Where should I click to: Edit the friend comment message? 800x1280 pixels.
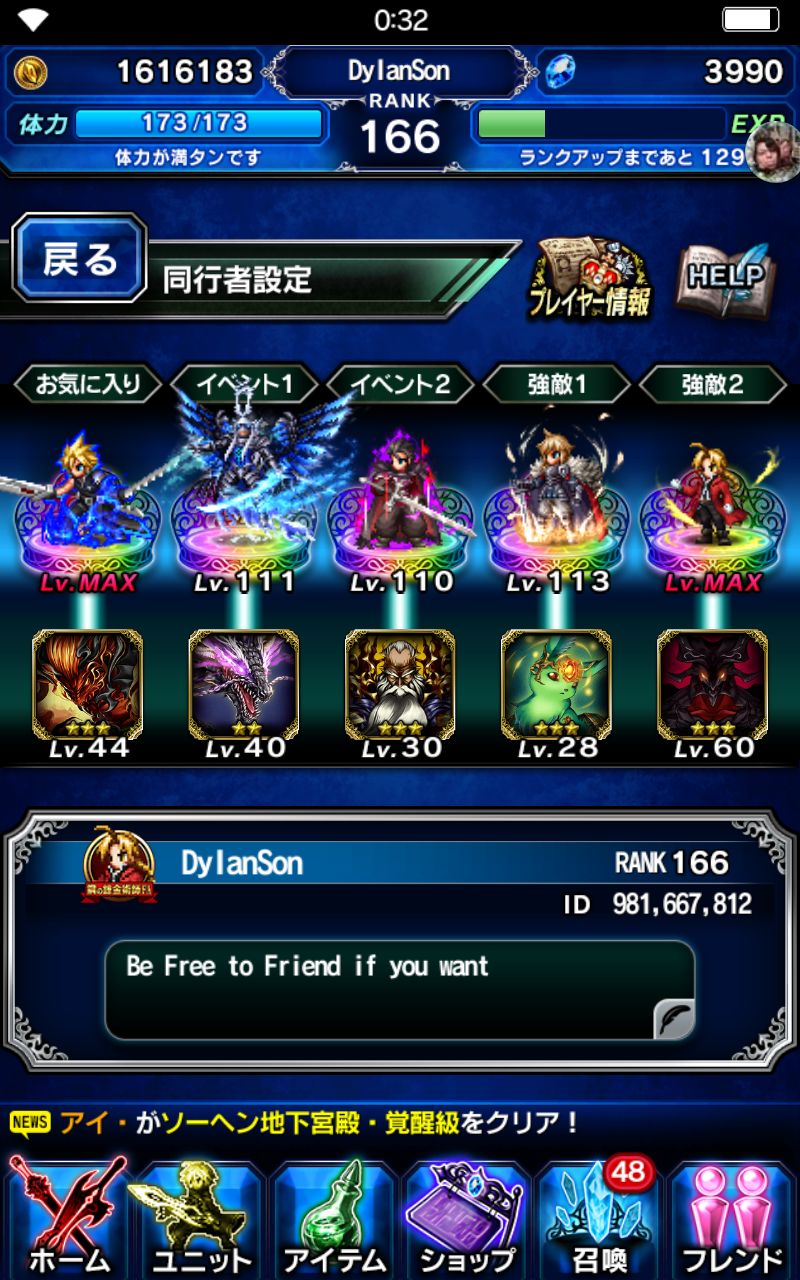coord(674,1019)
